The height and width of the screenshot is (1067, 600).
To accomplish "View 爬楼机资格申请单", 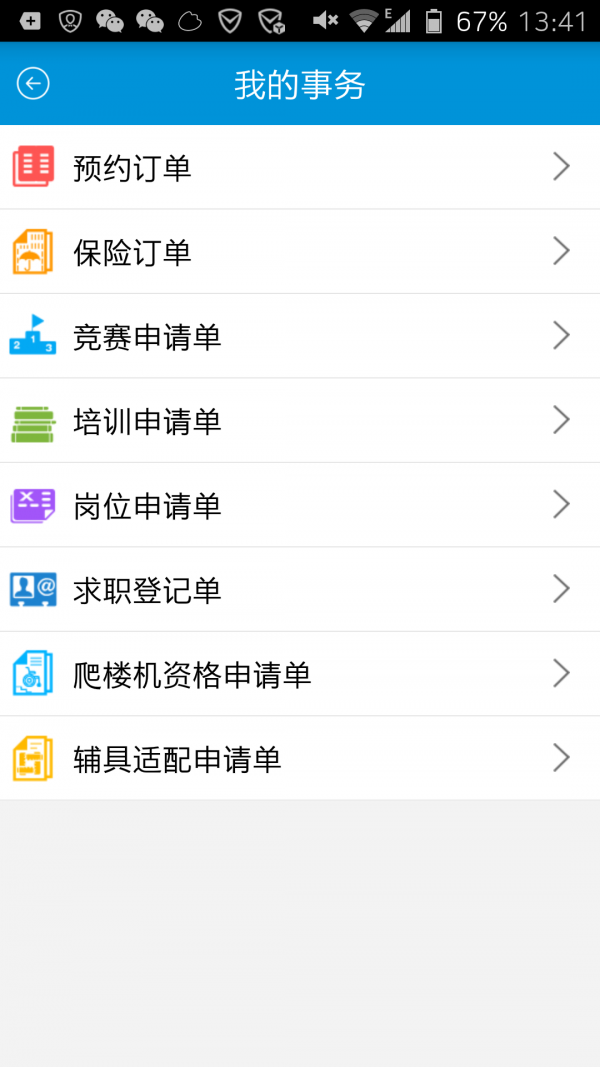I will pos(300,673).
